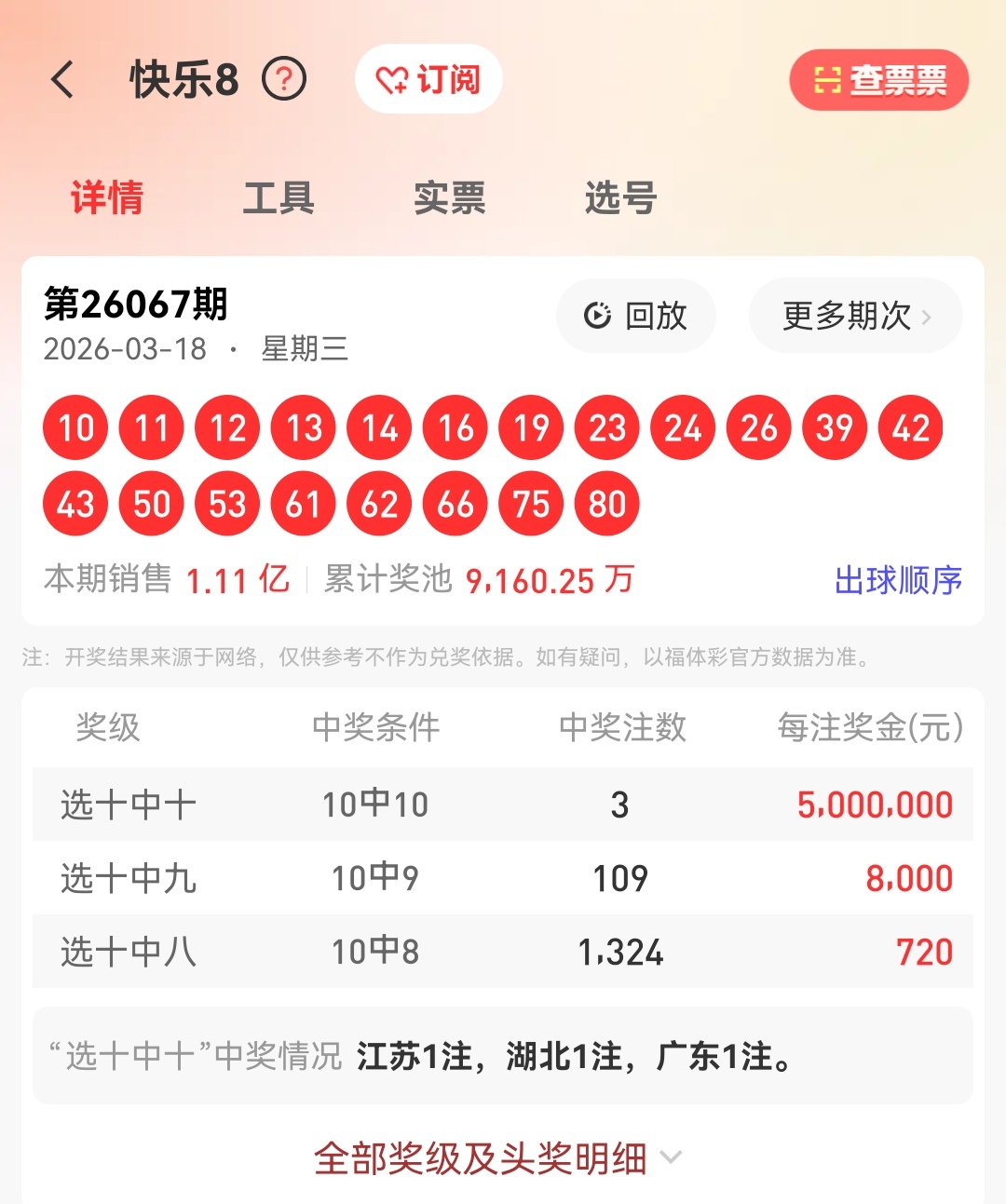The width and height of the screenshot is (1006, 1204).
Task: Expand 更多期次 with the right chevron
Action: click(927, 317)
